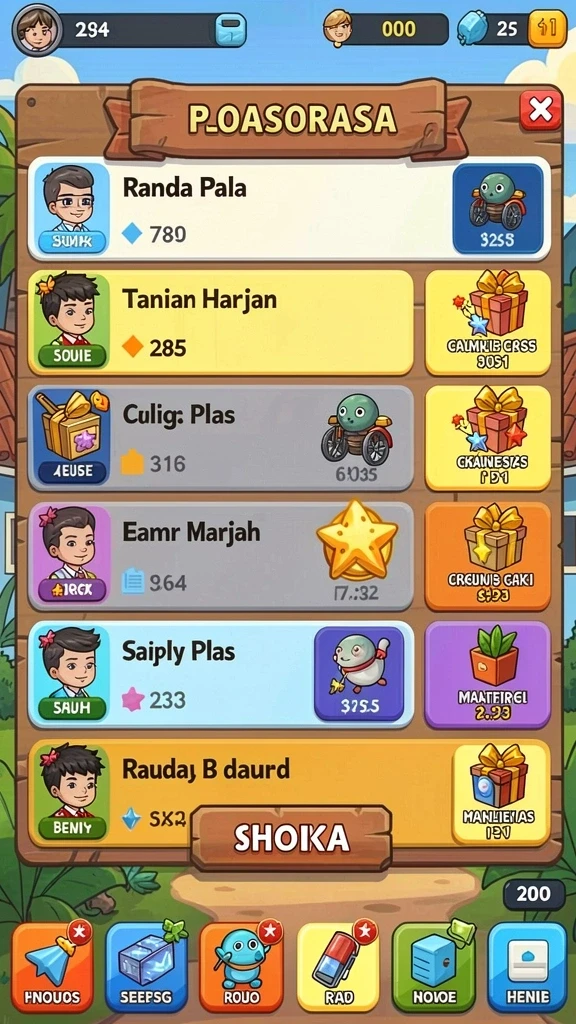The image size is (576, 1024).
Task: Select the Tanian Harjan entry
Action: [x=221, y=323]
